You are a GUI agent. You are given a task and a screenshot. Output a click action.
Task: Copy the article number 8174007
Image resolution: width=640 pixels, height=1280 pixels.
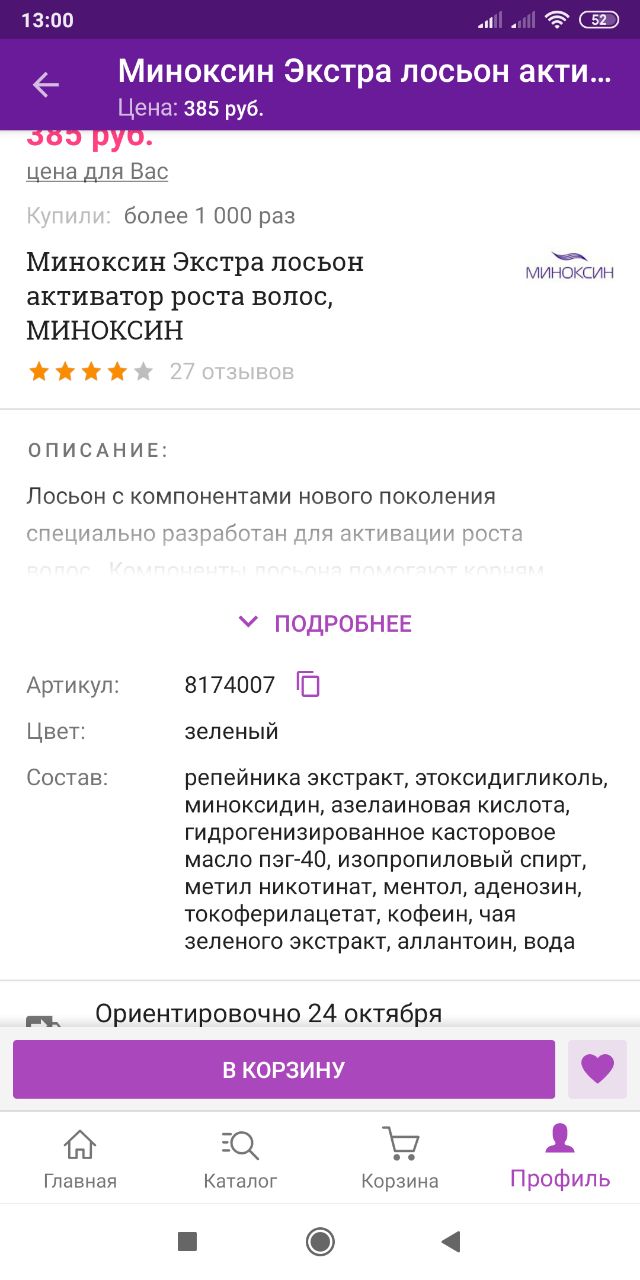click(308, 685)
